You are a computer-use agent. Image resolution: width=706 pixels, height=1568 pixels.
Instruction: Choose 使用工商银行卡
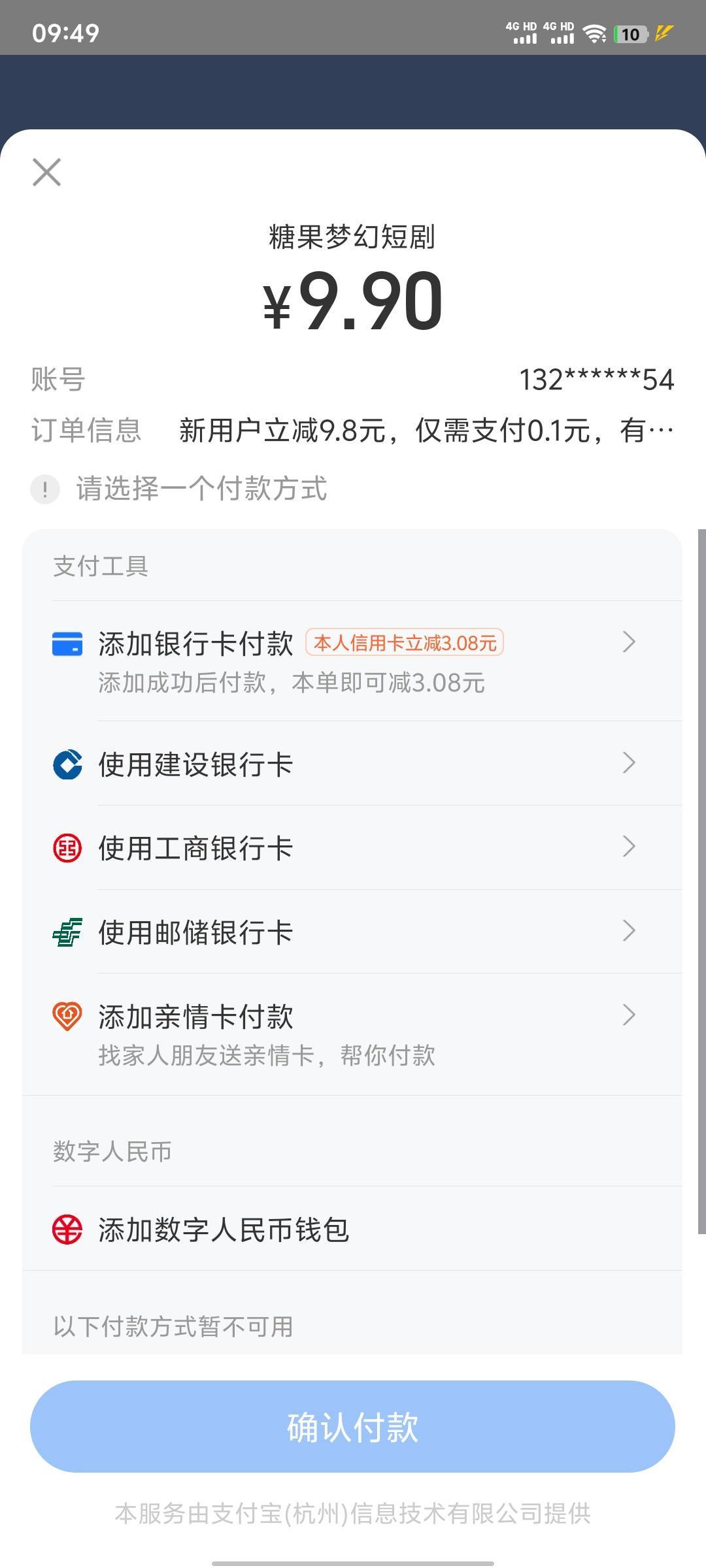point(352,847)
